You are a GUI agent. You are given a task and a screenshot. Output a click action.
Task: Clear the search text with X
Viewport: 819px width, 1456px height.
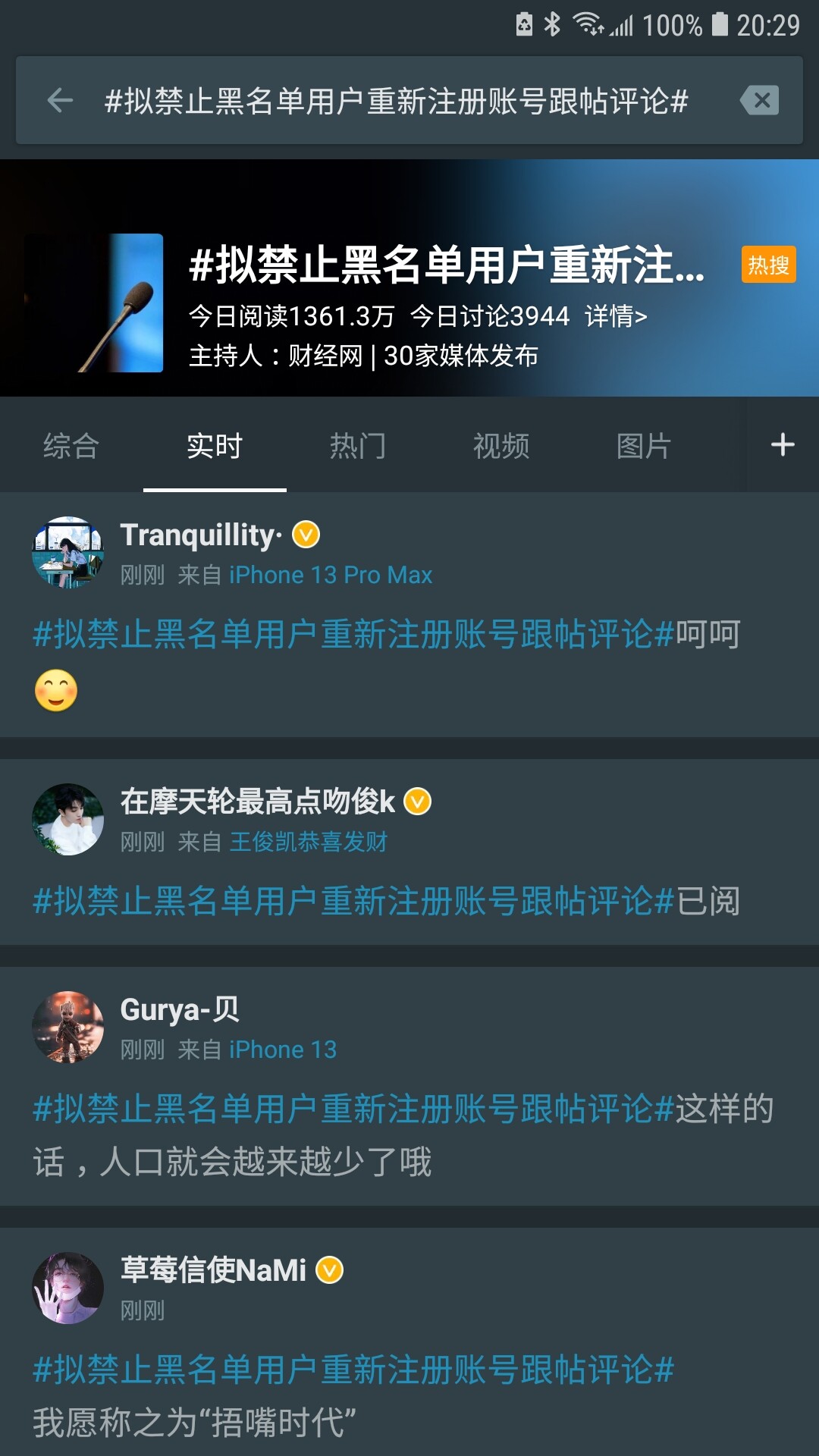point(760,100)
